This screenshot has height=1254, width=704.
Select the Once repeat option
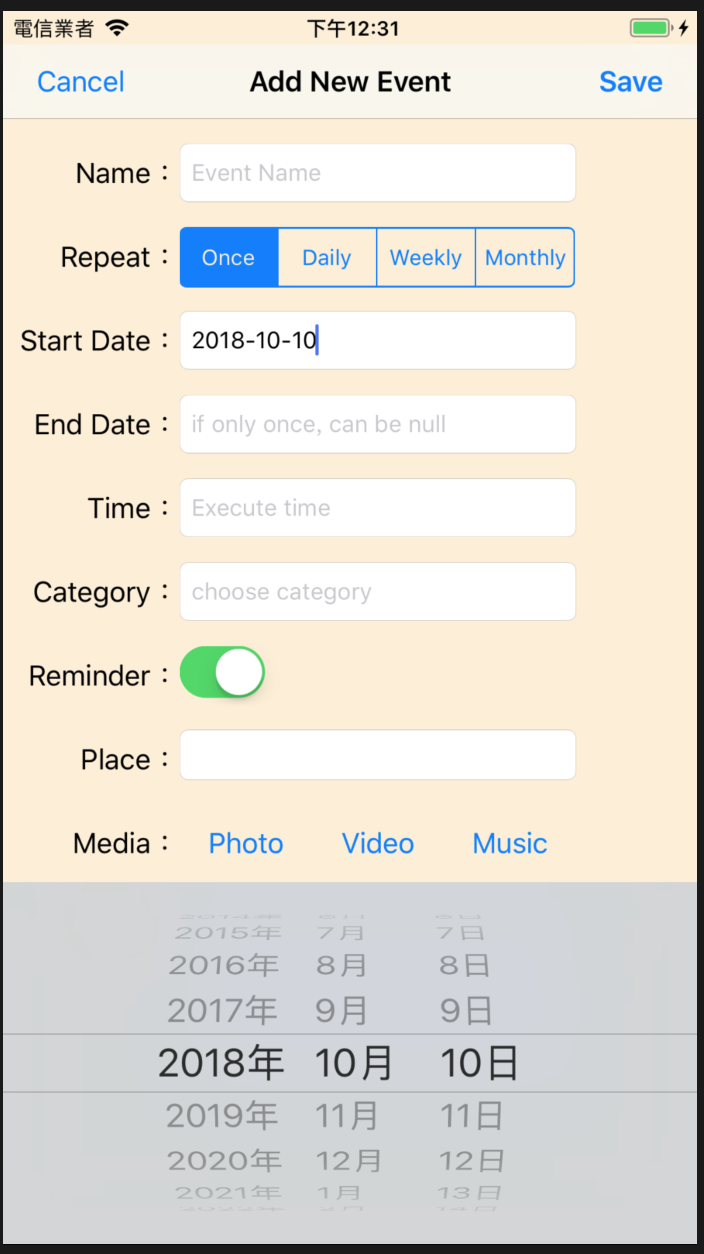tap(229, 258)
